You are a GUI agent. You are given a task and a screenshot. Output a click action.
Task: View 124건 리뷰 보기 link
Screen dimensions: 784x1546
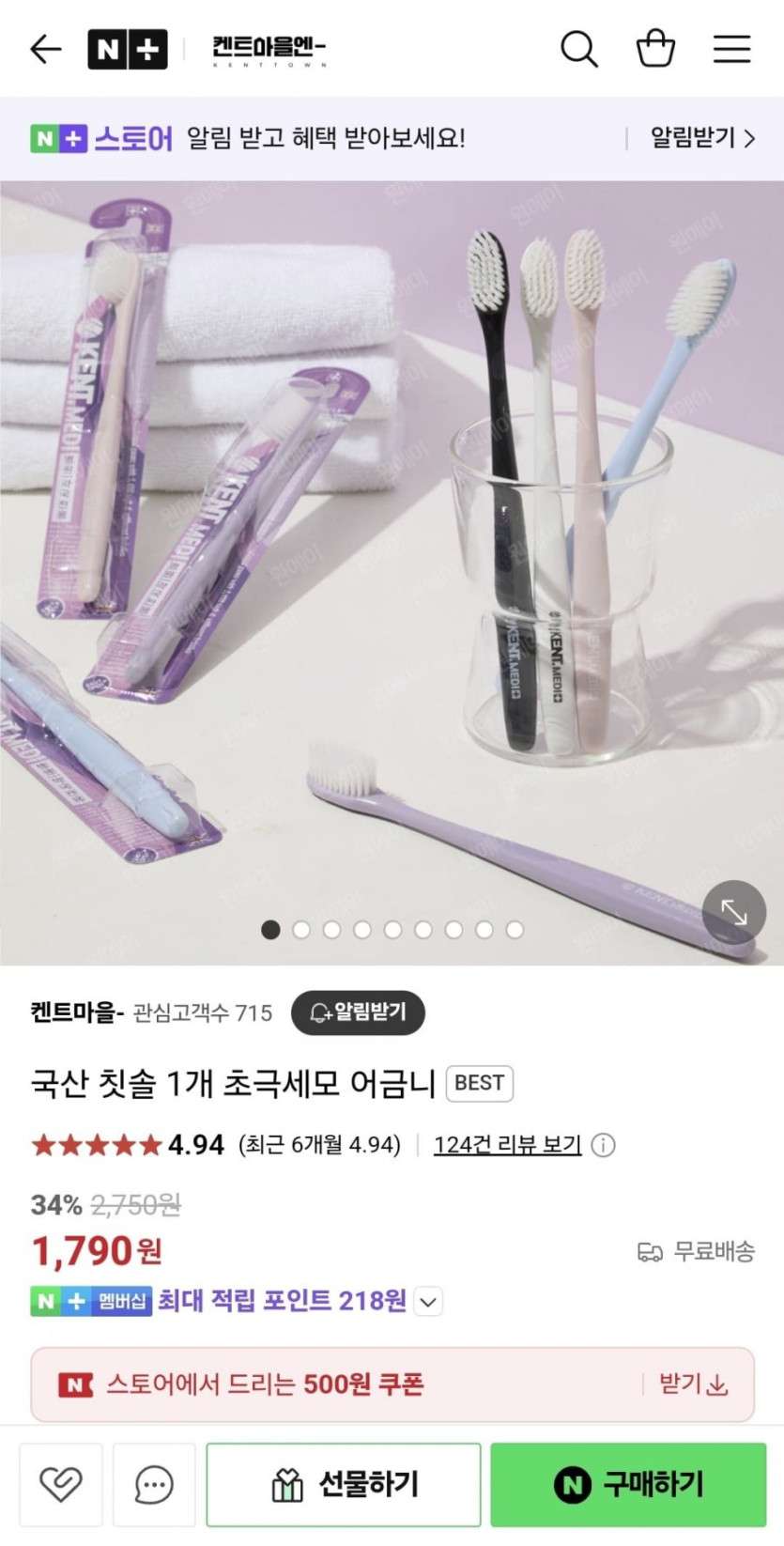pyautogui.click(x=507, y=1145)
